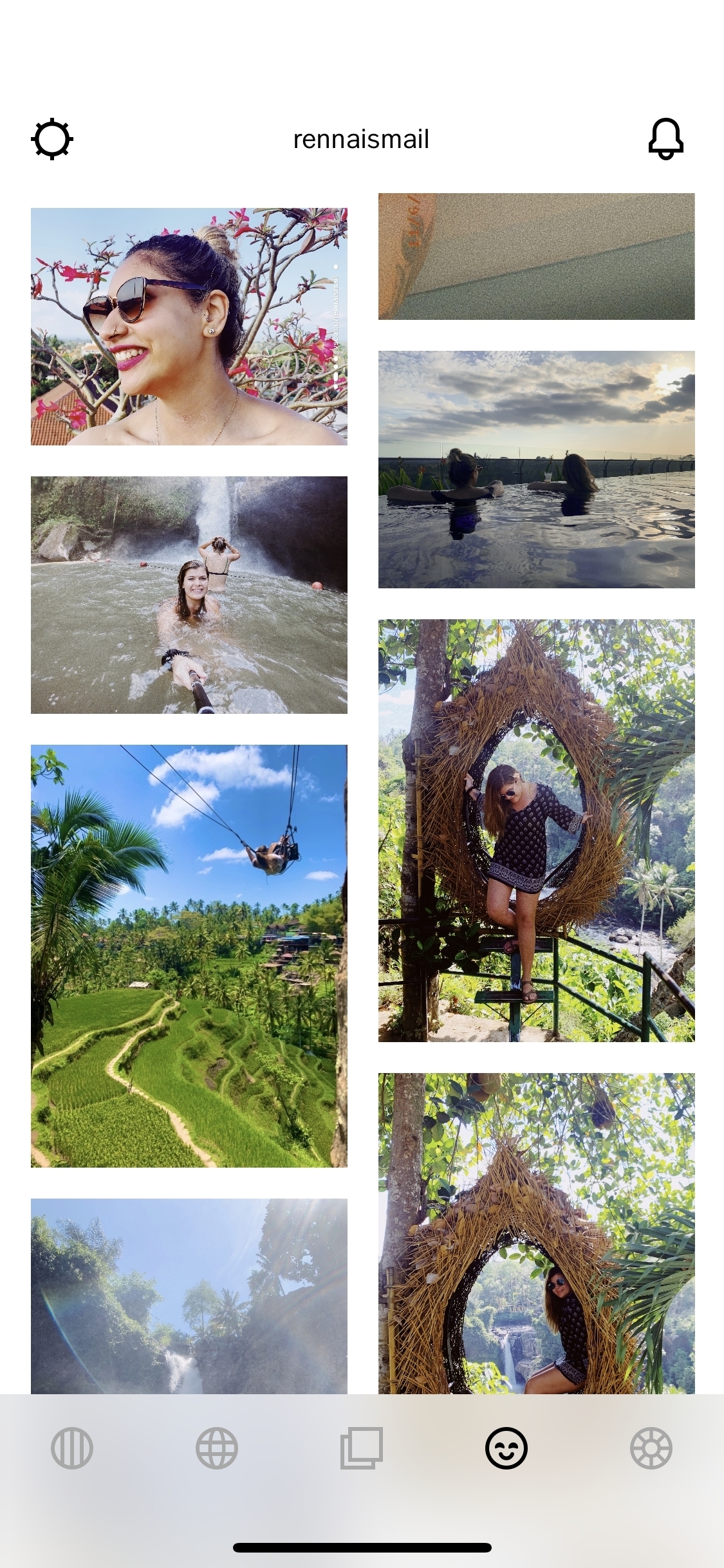
Task: Open the infinity pool sunset photo
Action: [537, 469]
